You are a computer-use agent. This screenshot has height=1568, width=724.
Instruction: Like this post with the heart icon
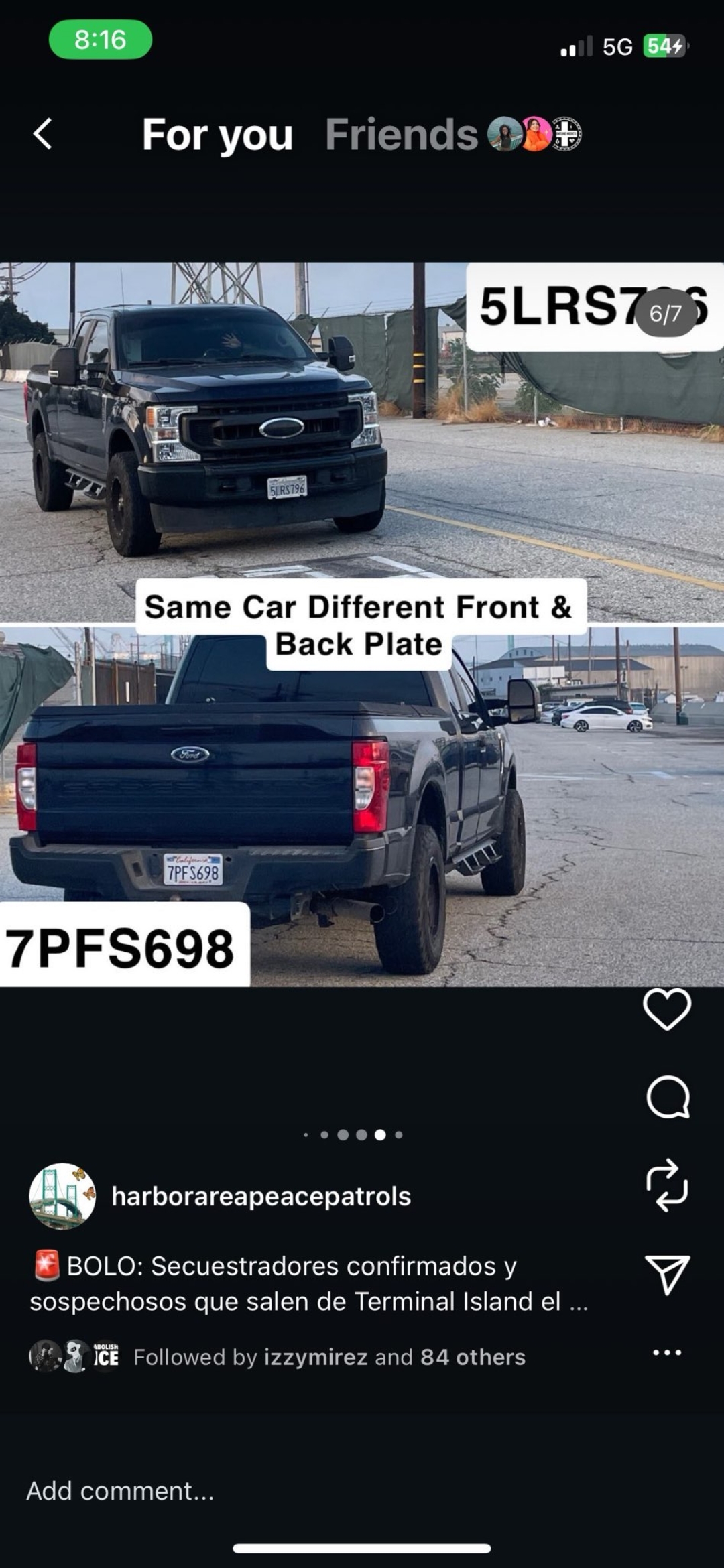pyautogui.click(x=666, y=1009)
